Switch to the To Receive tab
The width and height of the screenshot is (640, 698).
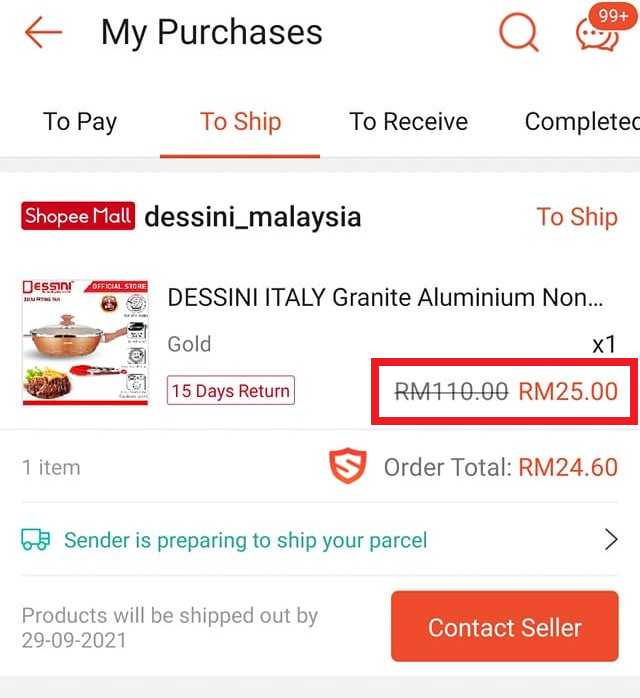pyautogui.click(x=408, y=122)
